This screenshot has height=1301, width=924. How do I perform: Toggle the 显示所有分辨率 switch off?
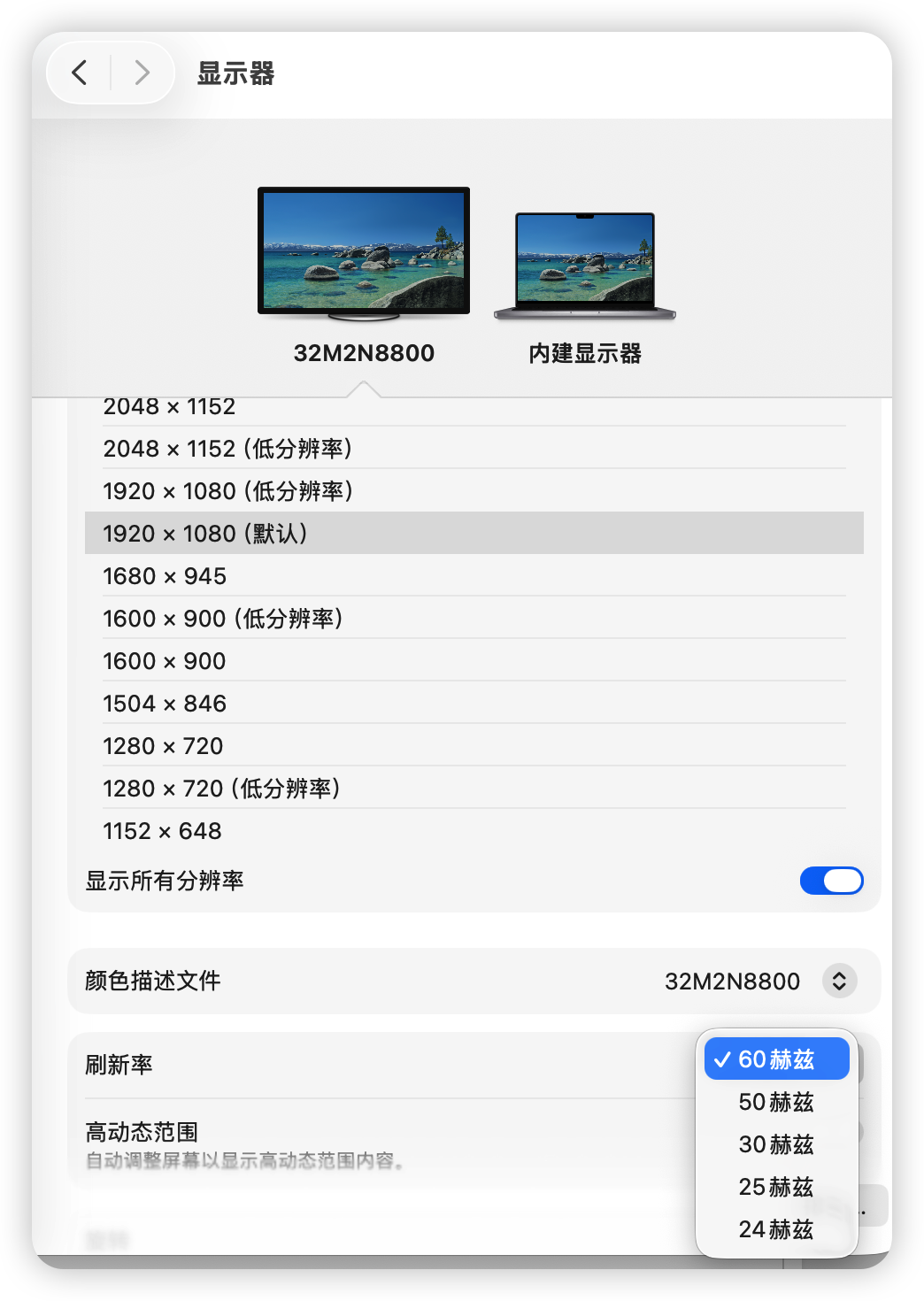[x=830, y=881]
